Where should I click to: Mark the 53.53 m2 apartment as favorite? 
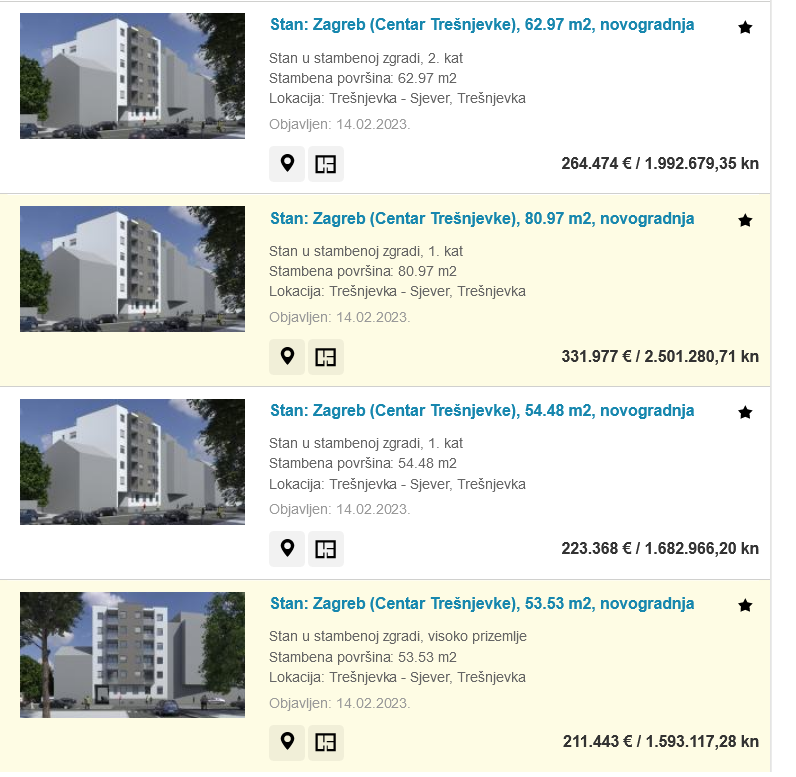(745, 606)
